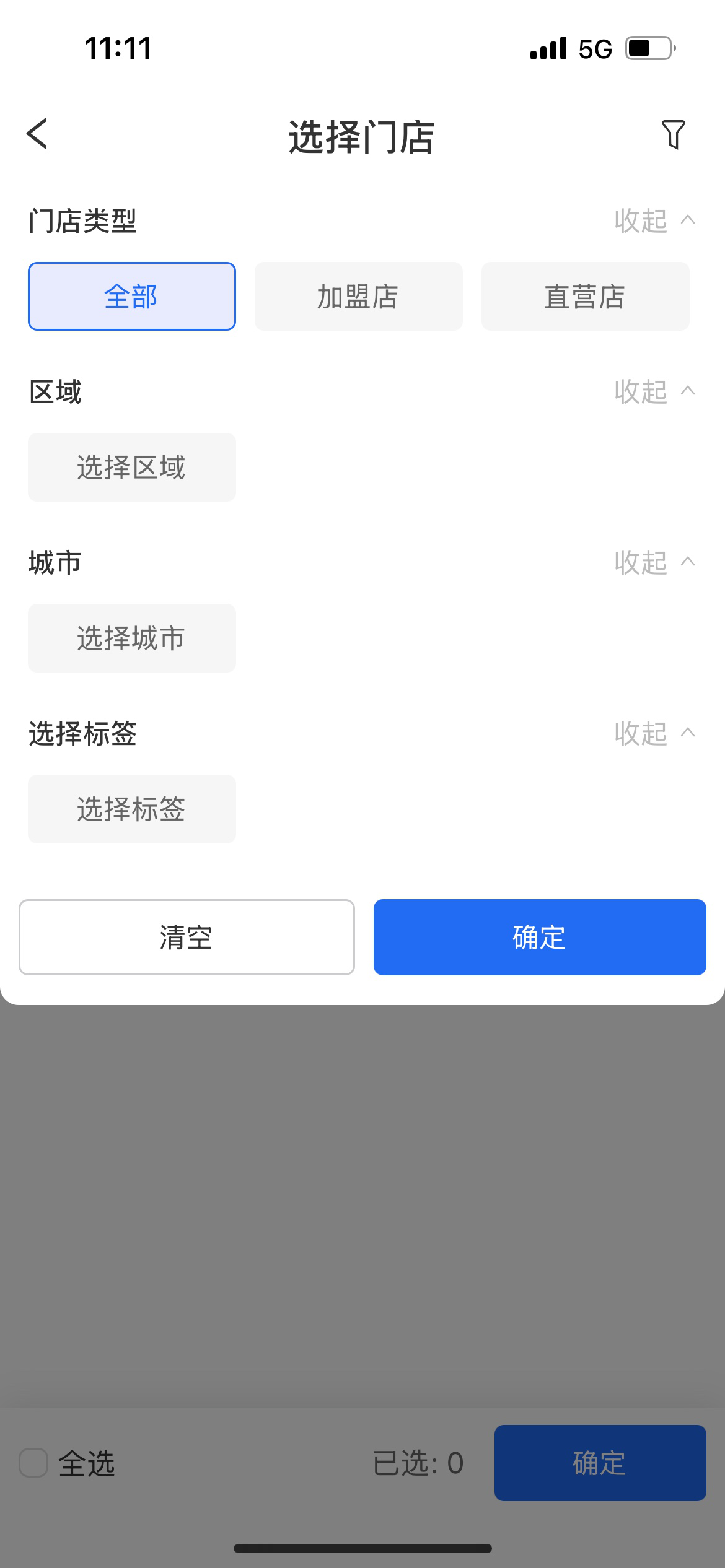Select 全部 store type

click(131, 297)
